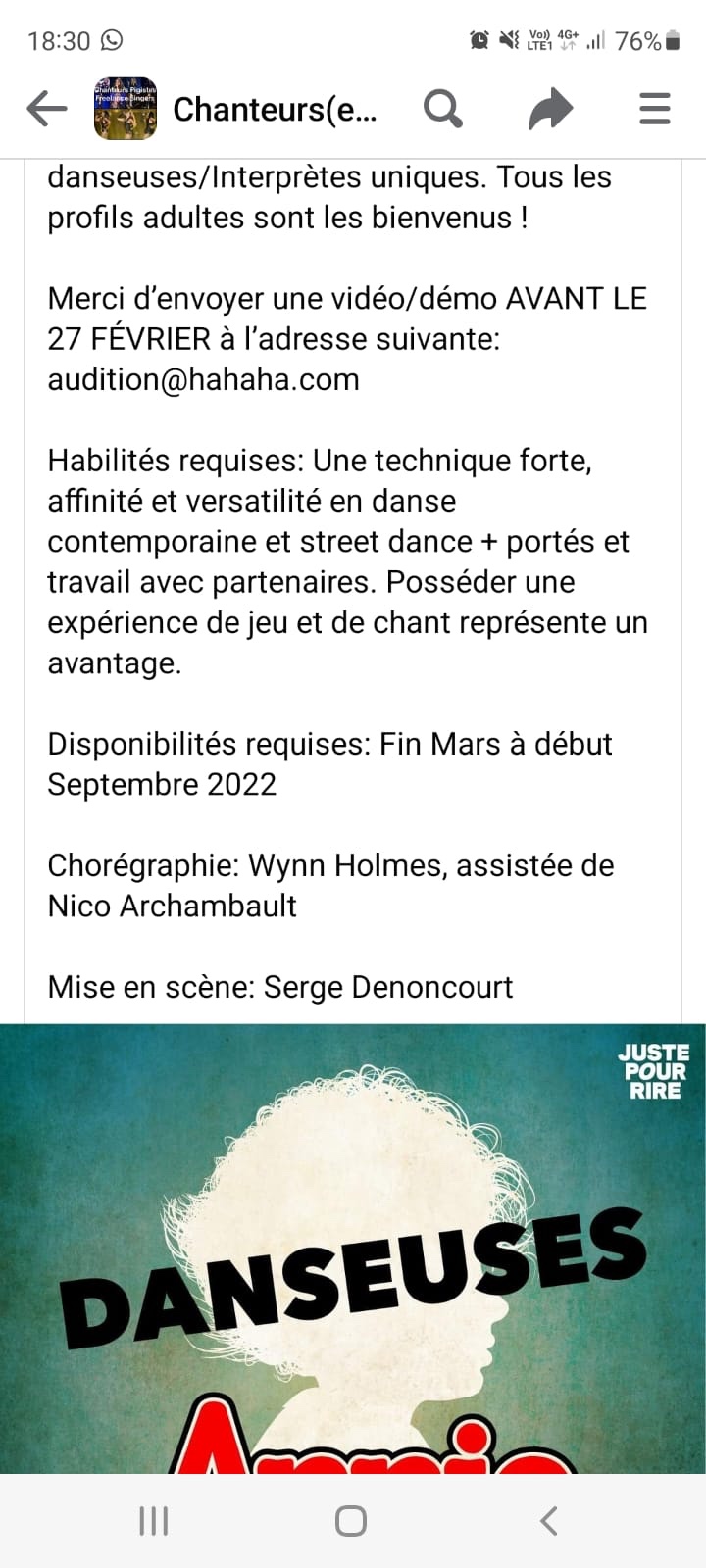
Task: Search within the group
Action: [x=443, y=109]
